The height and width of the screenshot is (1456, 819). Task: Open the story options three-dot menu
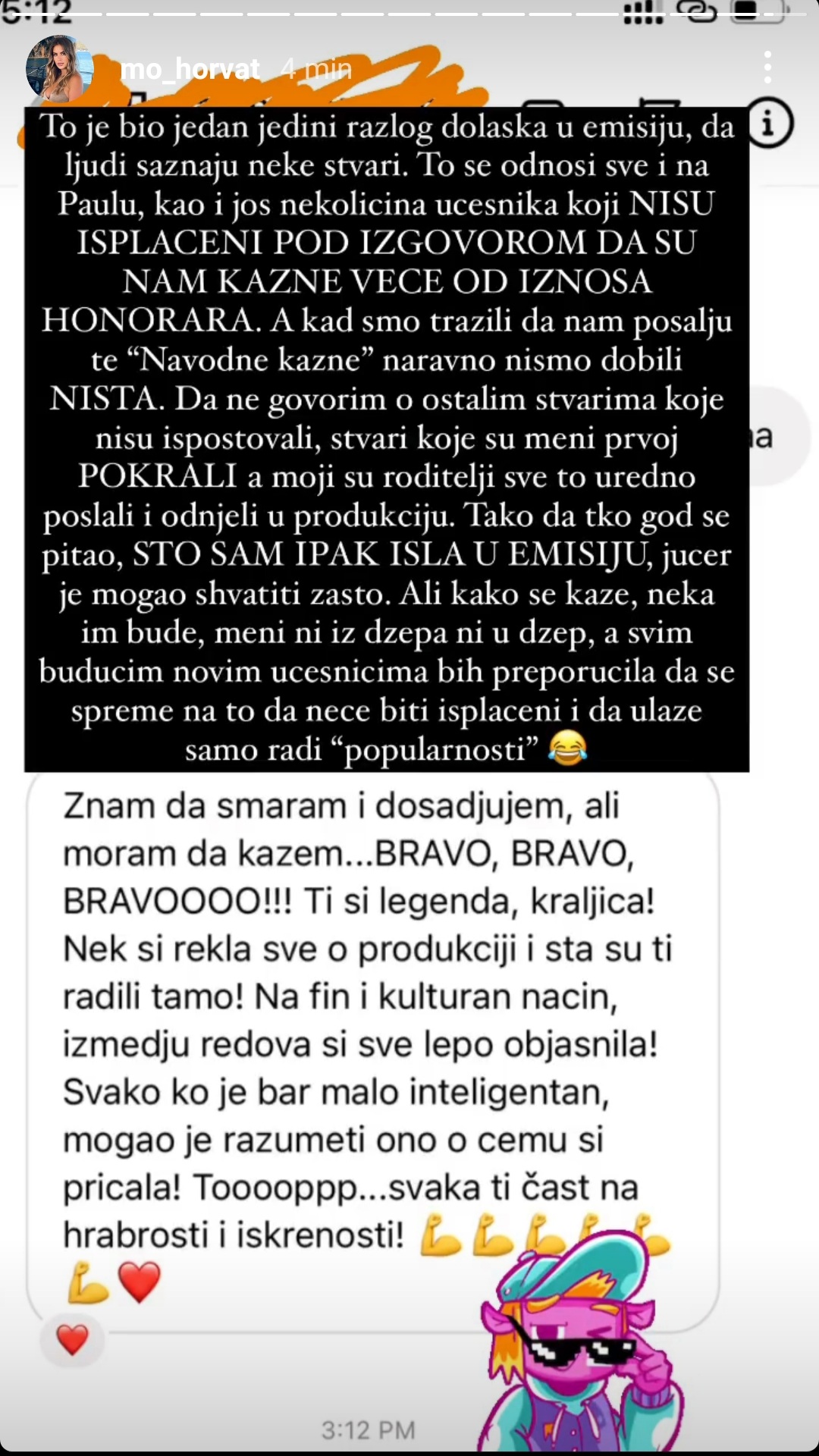coord(767,67)
